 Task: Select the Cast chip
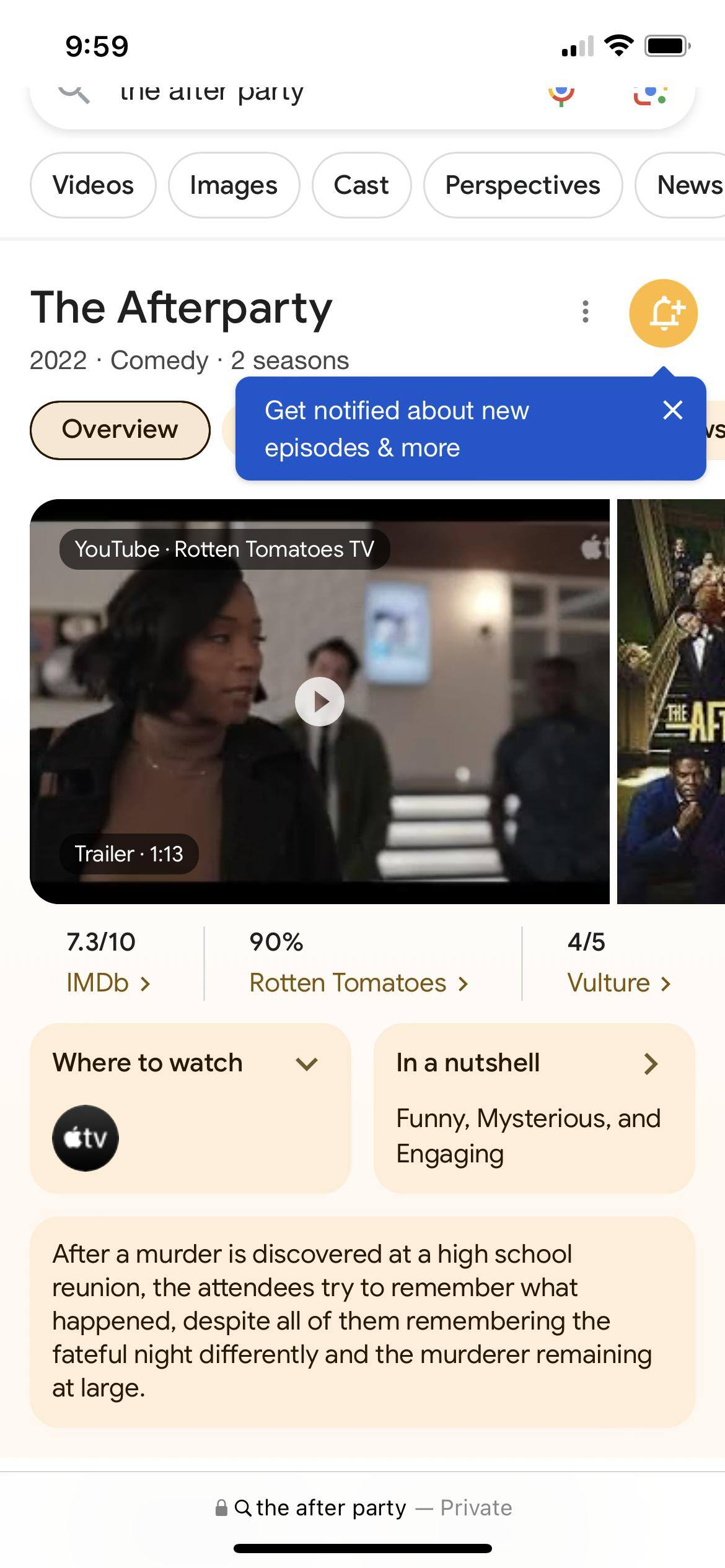[x=361, y=185]
